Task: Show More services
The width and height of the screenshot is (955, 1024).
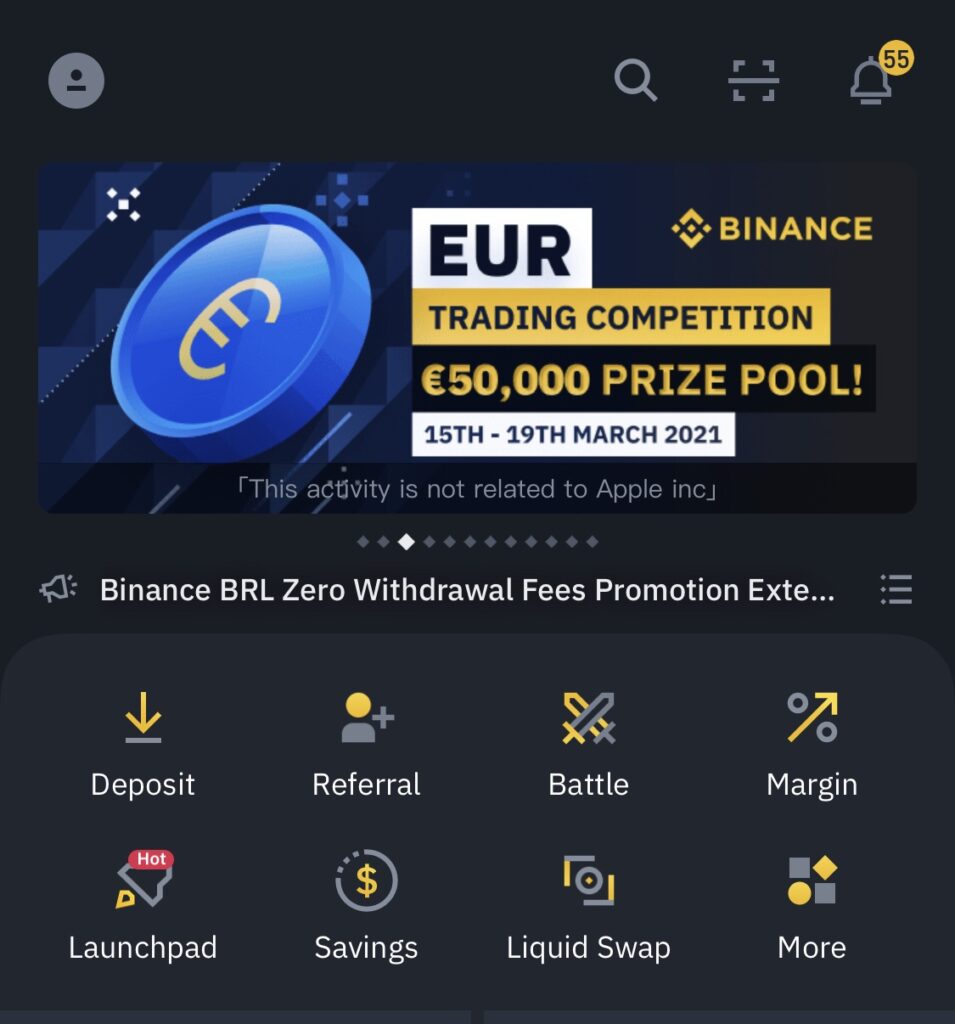Action: [x=811, y=908]
